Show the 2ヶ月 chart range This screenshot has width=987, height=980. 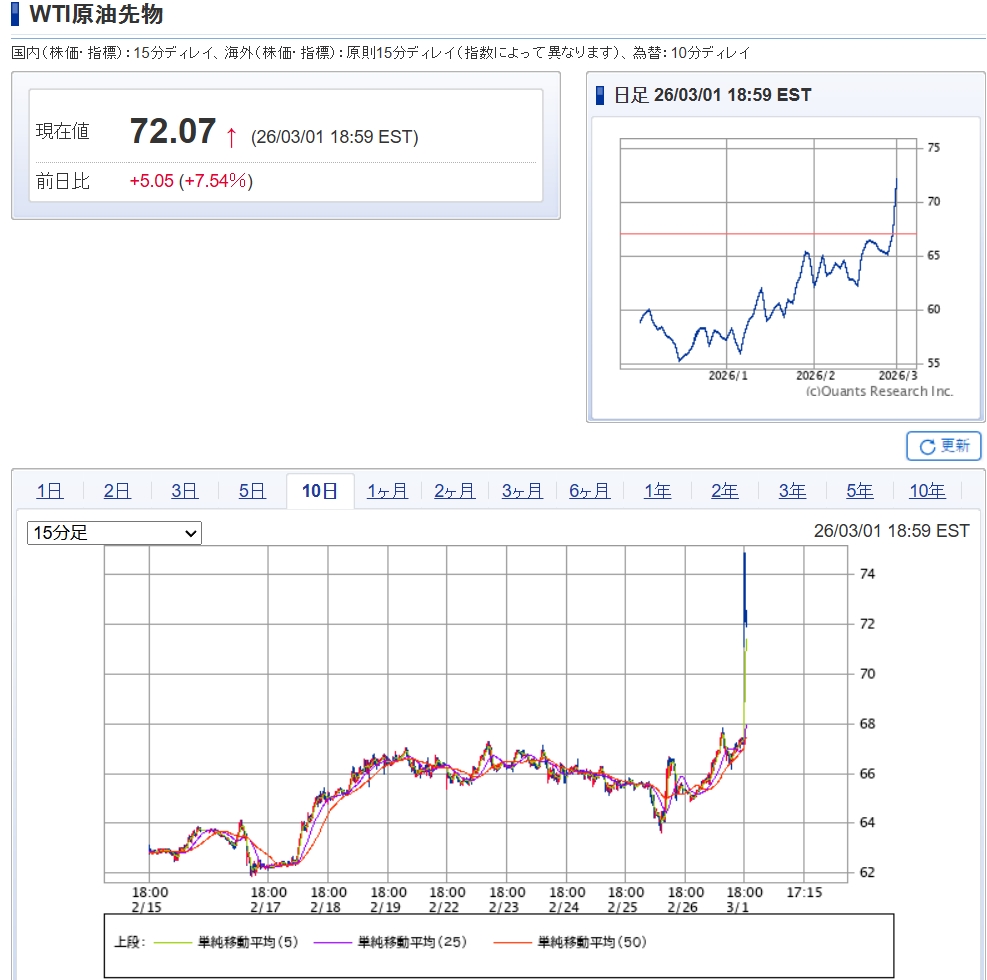455,491
